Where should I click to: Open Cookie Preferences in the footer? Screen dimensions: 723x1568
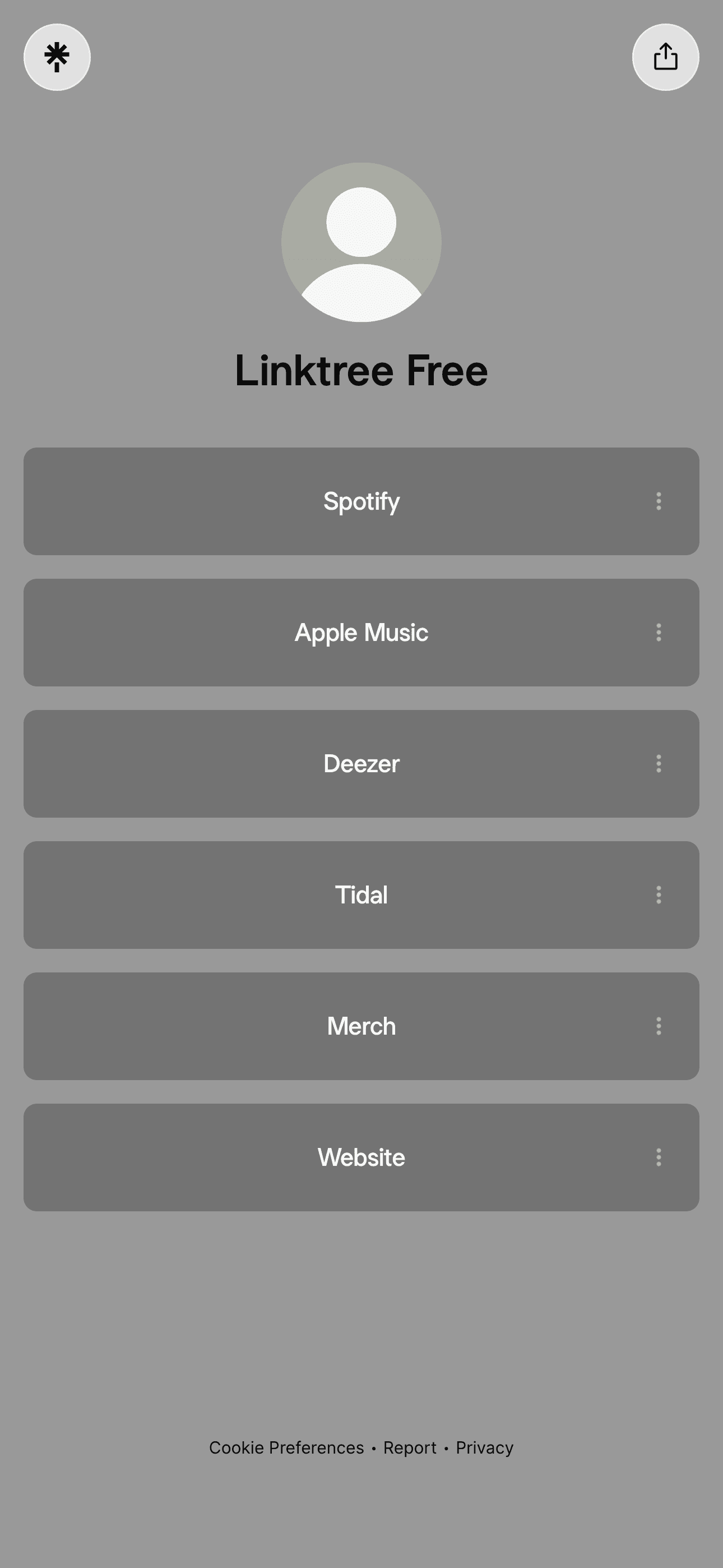[286, 1449]
